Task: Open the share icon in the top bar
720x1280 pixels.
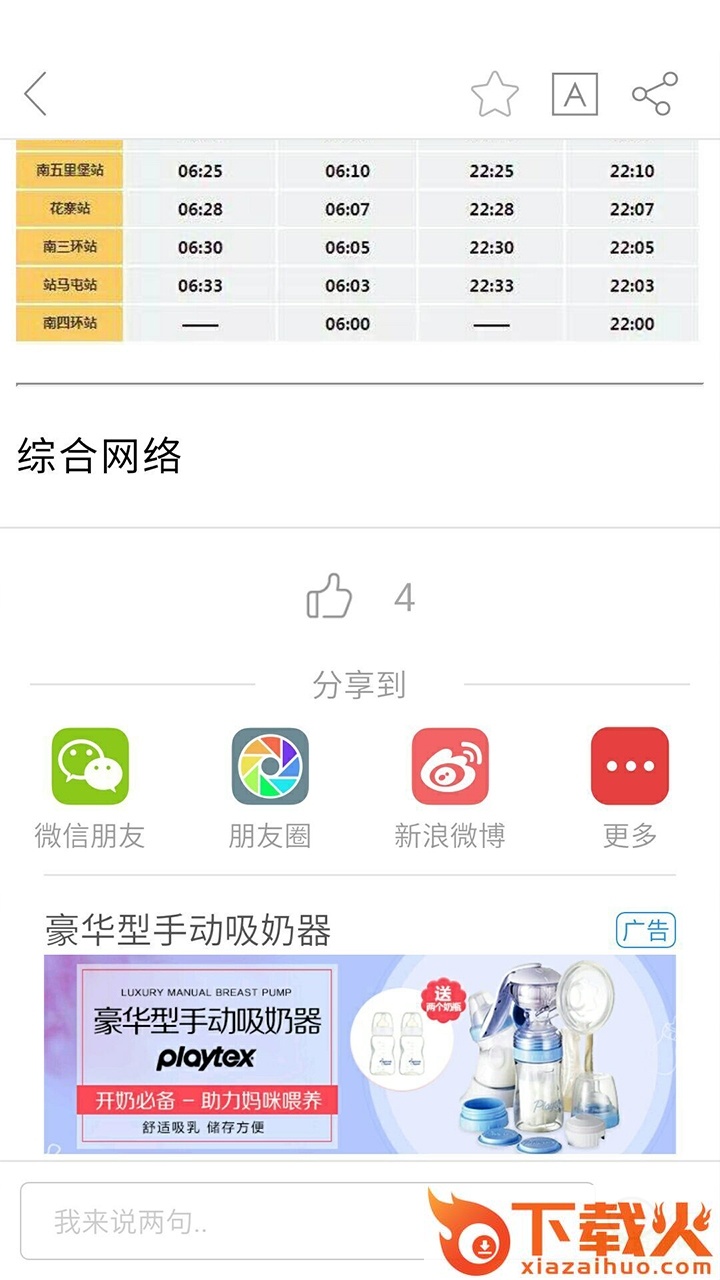Action: click(x=655, y=95)
